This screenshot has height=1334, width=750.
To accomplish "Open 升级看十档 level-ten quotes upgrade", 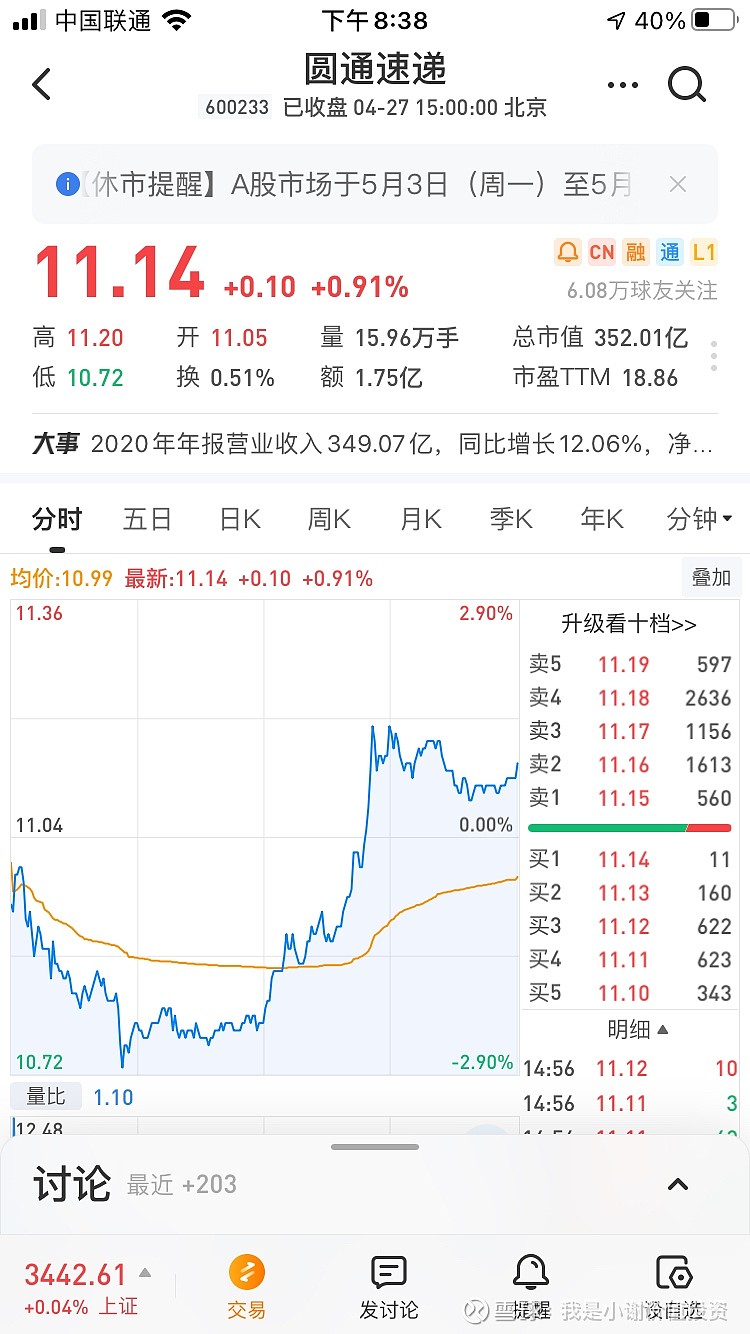I will tap(629, 624).
